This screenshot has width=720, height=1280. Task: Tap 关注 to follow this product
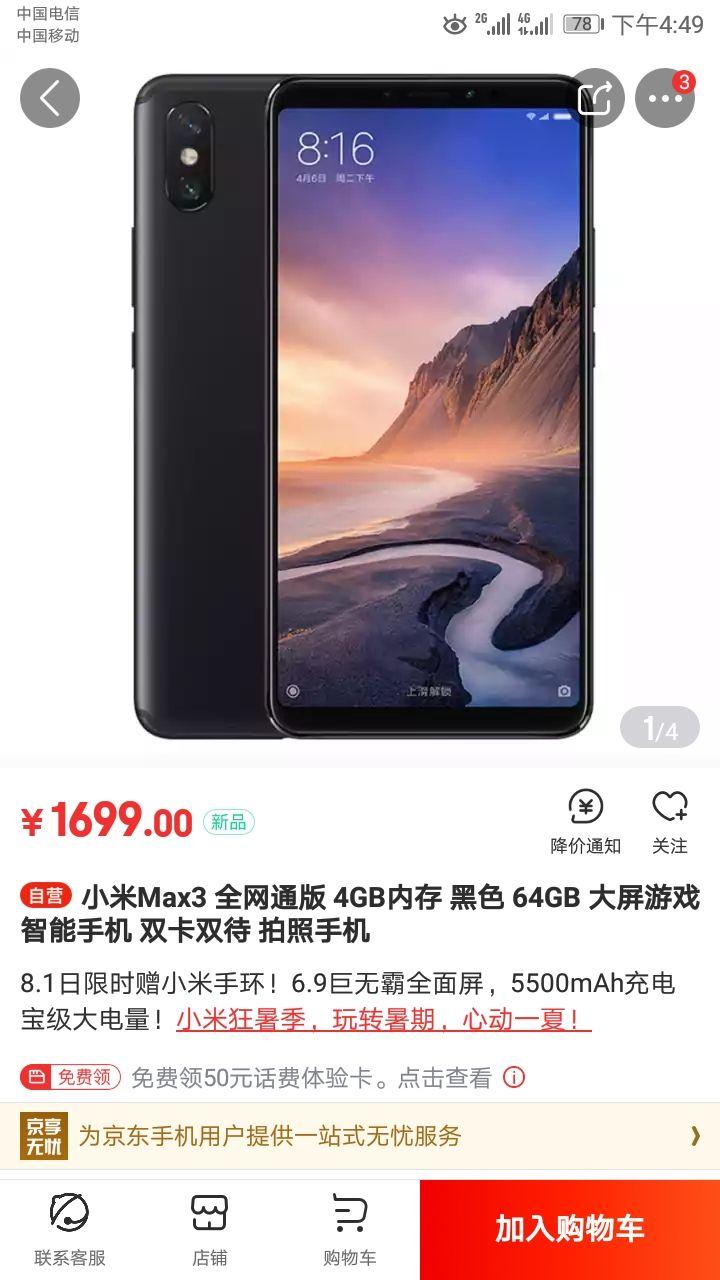pos(670,820)
